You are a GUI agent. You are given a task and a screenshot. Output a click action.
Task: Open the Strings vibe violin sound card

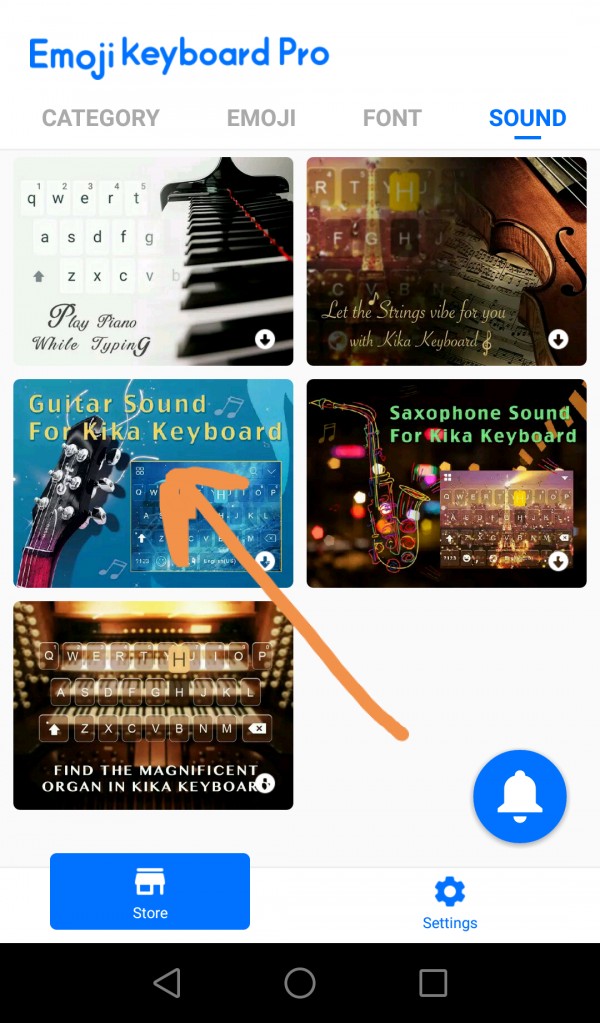point(446,261)
